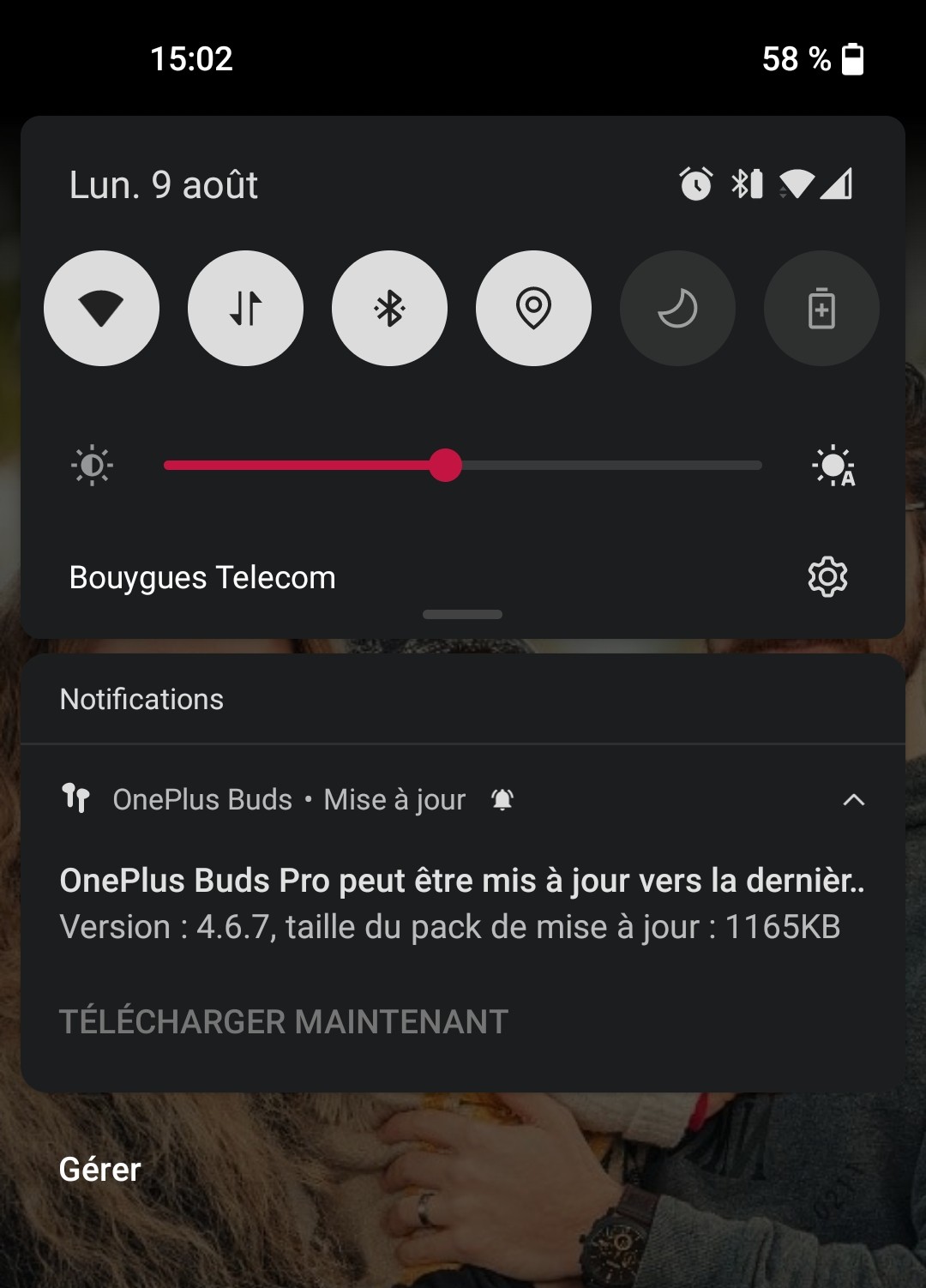This screenshot has height=1288, width=926.
Task: Turn off the Wi-Fi quick tile
Action: pyautogui.click(x=101, y=308)
